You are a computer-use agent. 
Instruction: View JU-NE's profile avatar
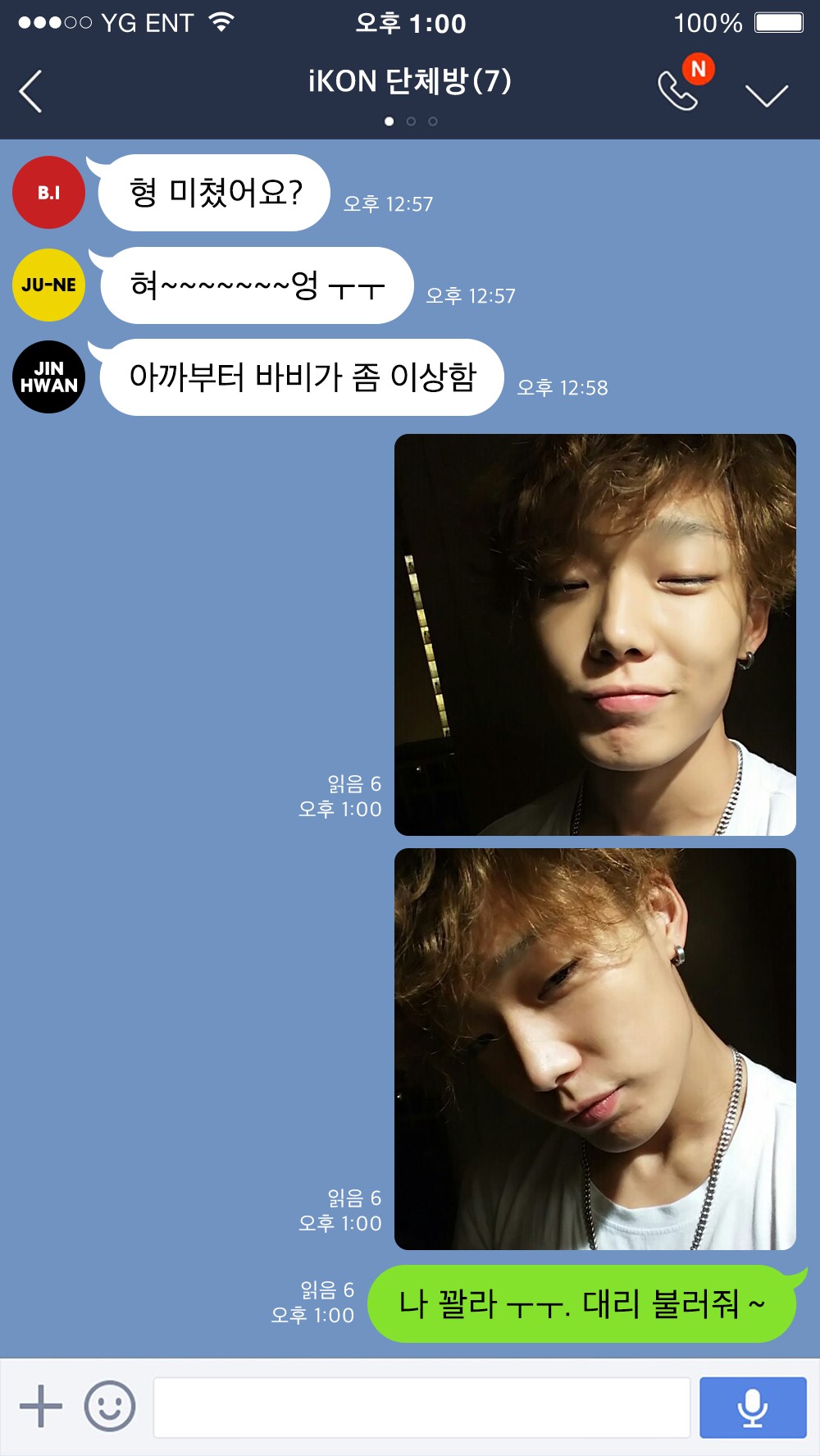point(48,285)
